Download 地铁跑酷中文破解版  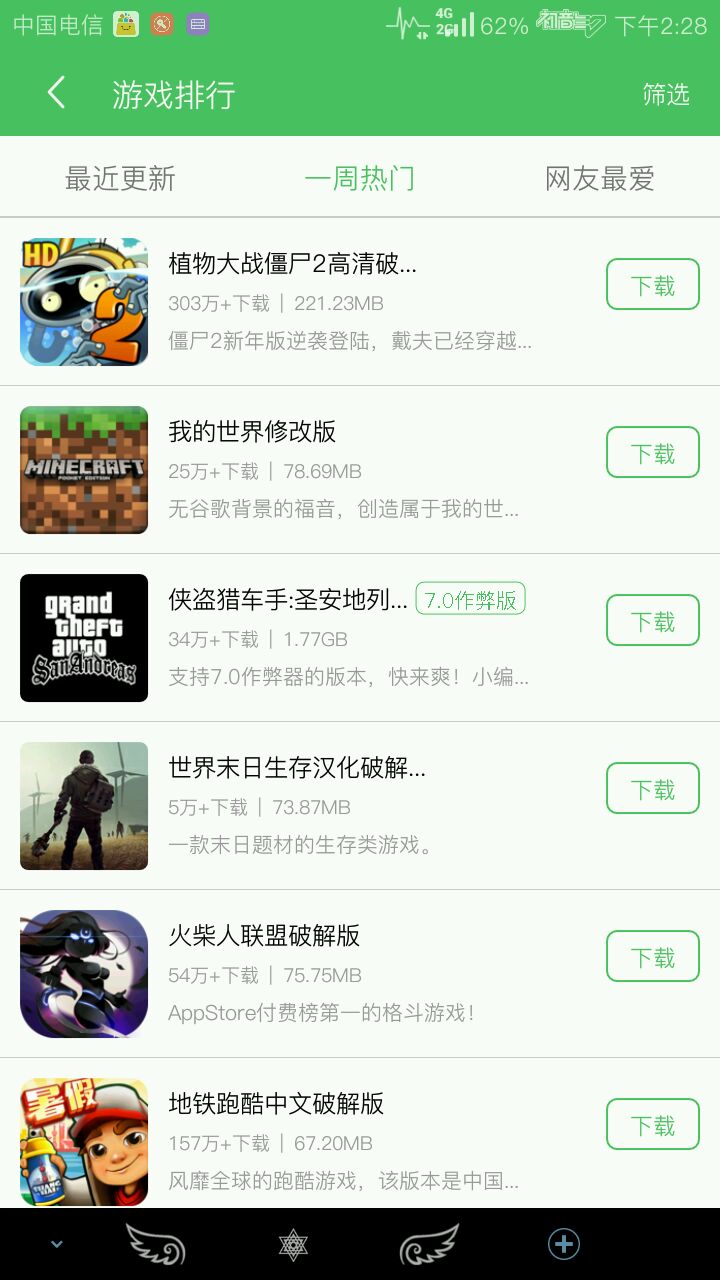[x=652, y=1126]
